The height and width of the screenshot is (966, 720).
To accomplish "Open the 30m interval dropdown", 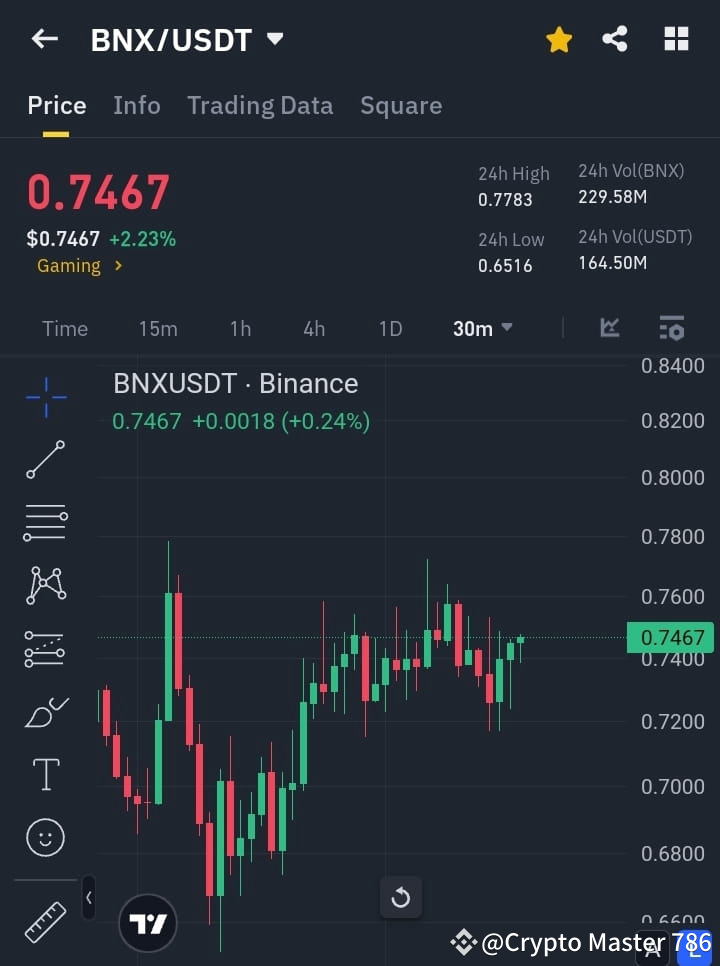I will [483, 328].
